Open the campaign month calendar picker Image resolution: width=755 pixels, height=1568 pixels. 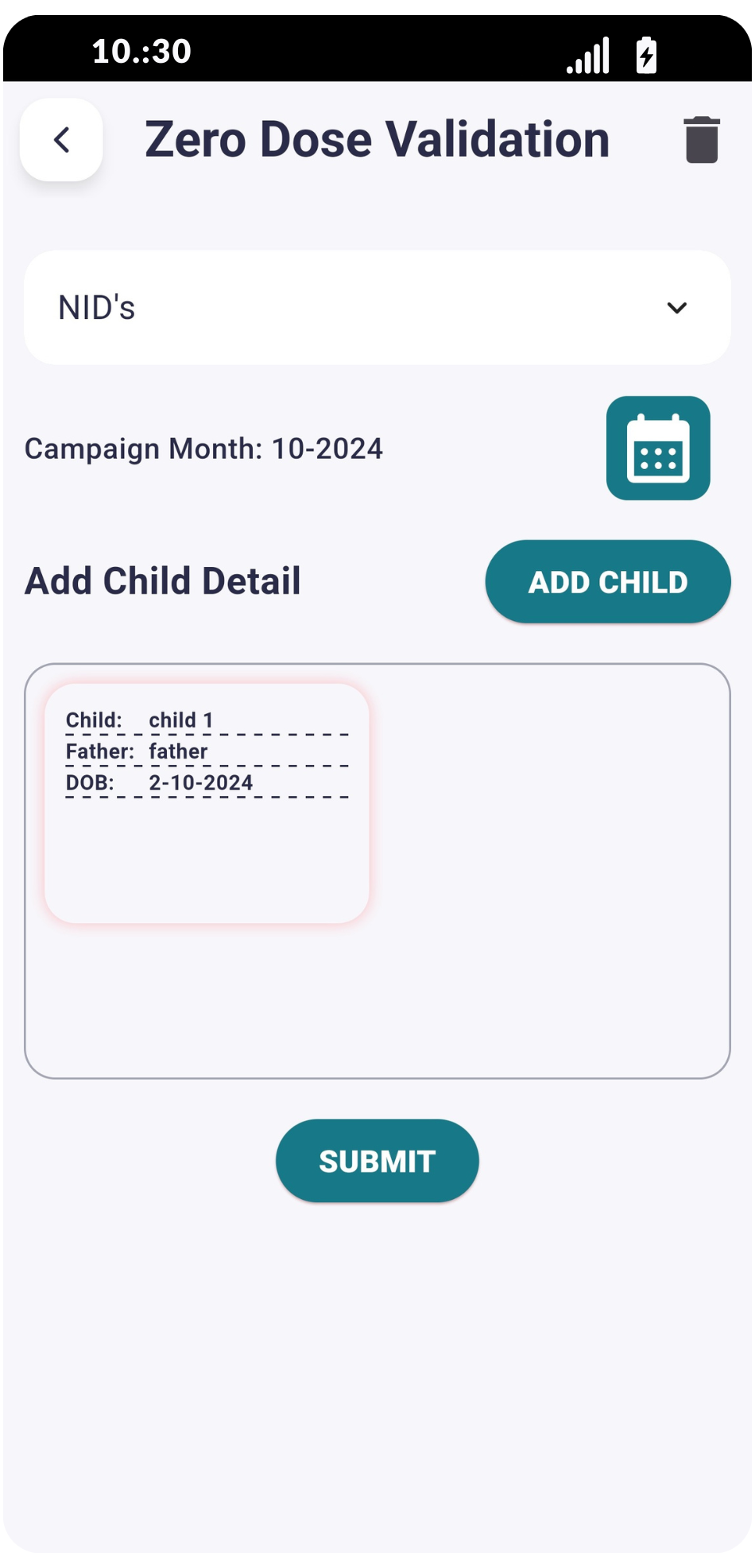(657, 448)
